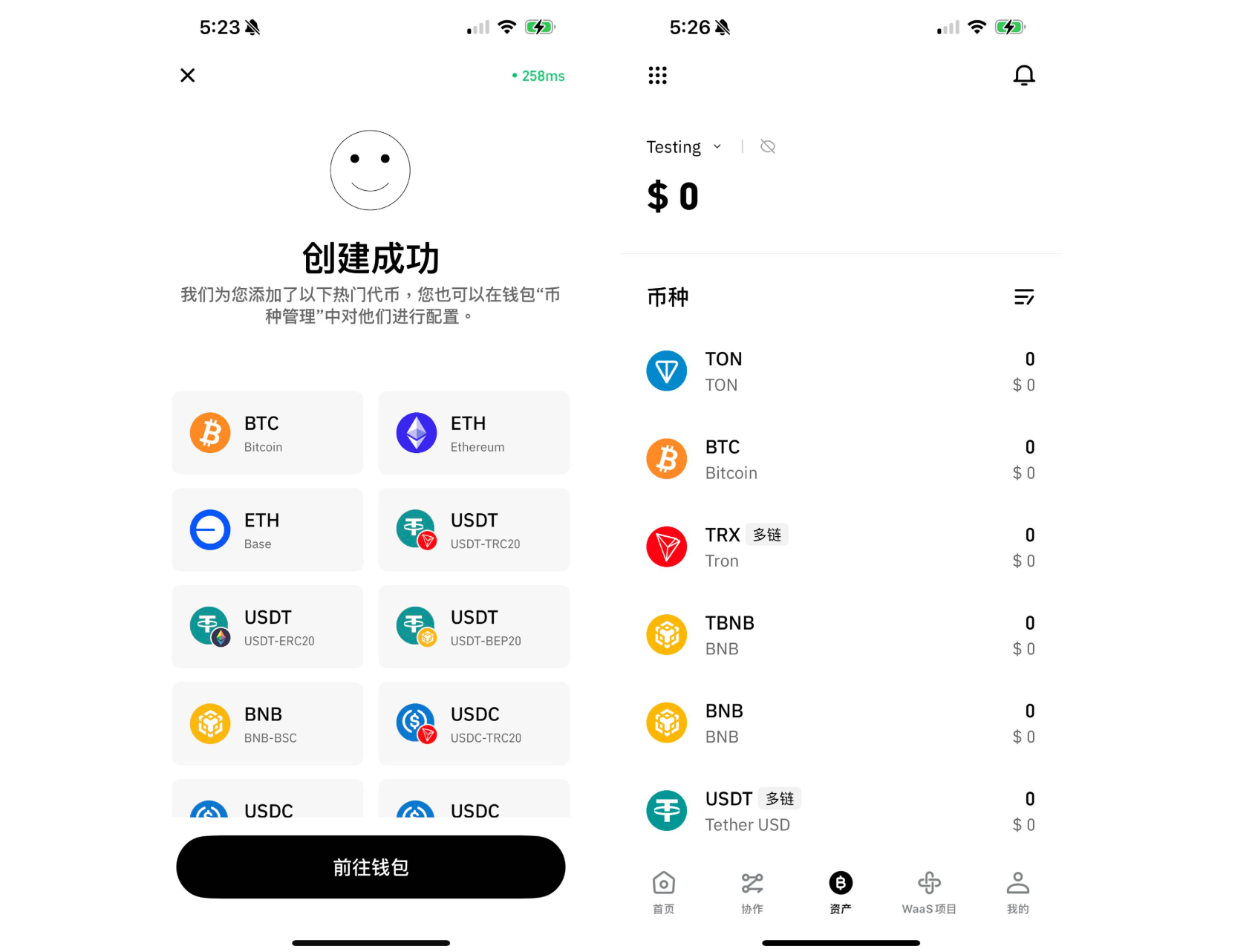
Task: Select the TBNB coin row
Action: pos(840,635)
